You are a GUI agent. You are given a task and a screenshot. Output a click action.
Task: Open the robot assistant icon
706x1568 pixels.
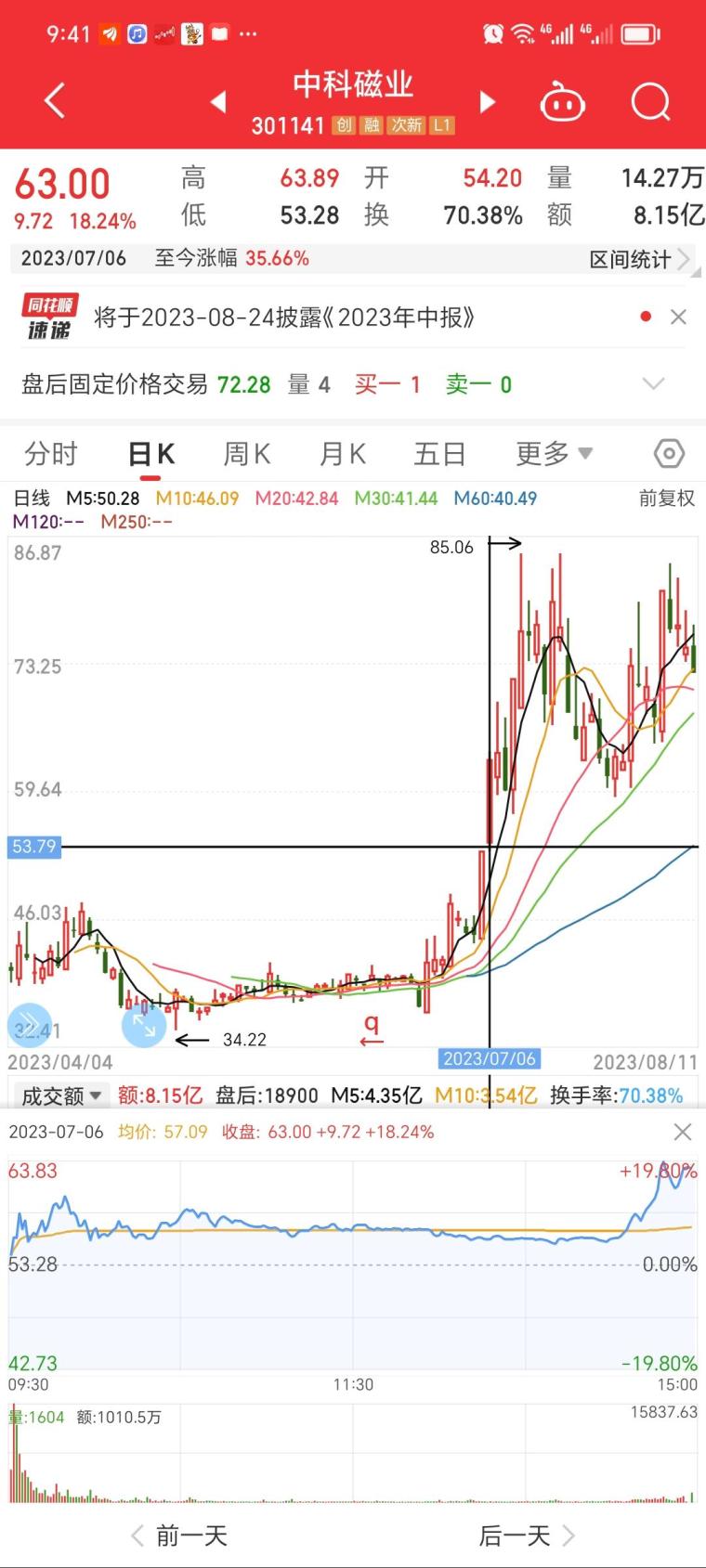(562, 101)
